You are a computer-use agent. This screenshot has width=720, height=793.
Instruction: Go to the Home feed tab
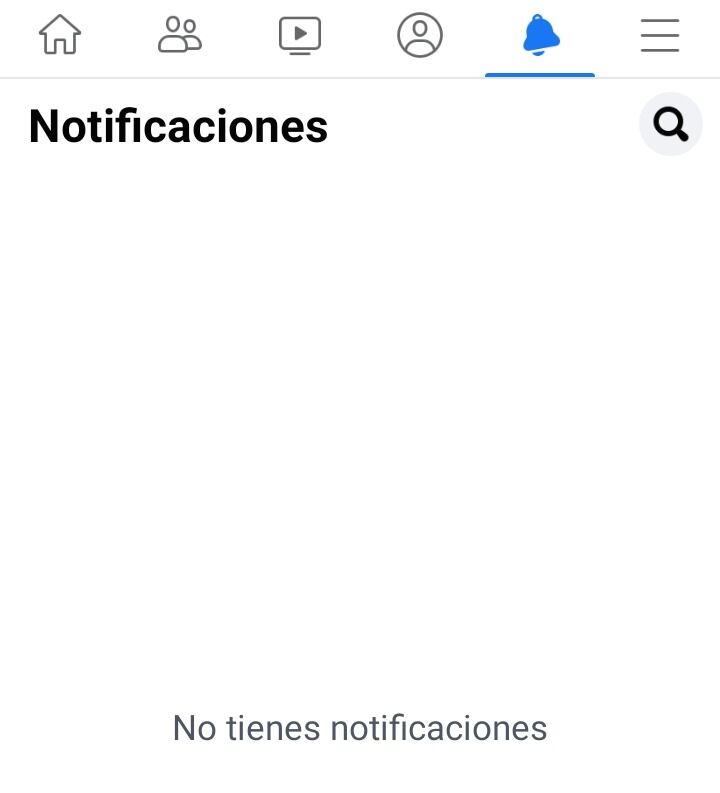(x=60, y=36)
